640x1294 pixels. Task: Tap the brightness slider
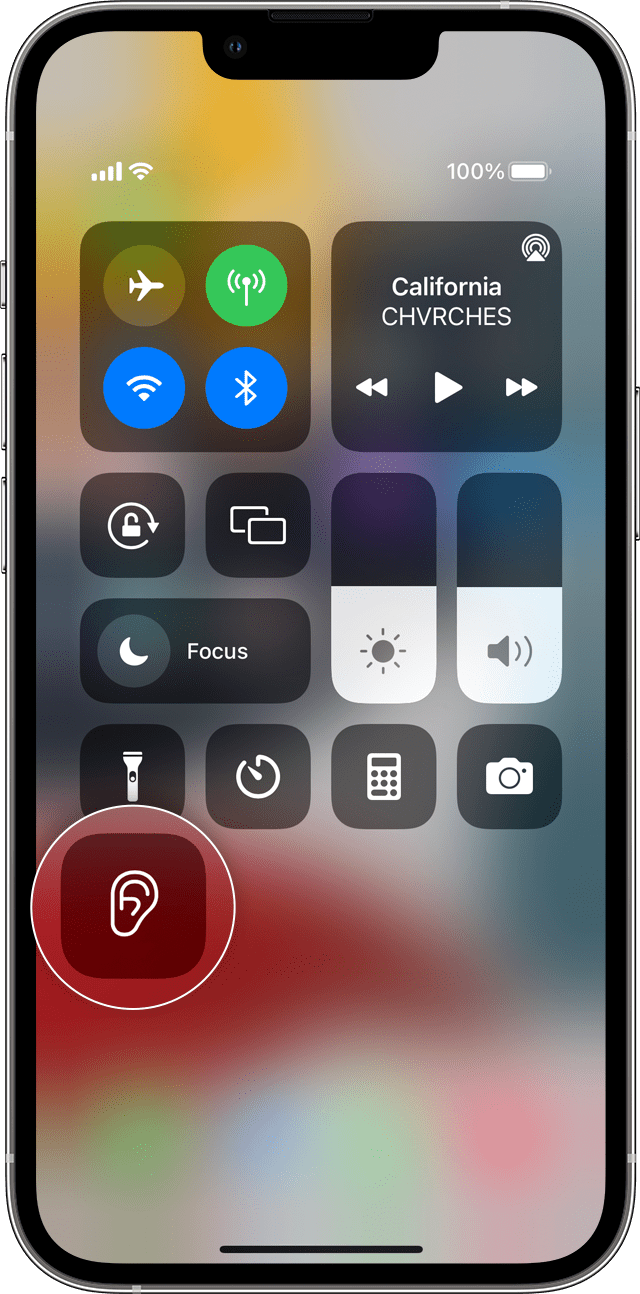384,588
